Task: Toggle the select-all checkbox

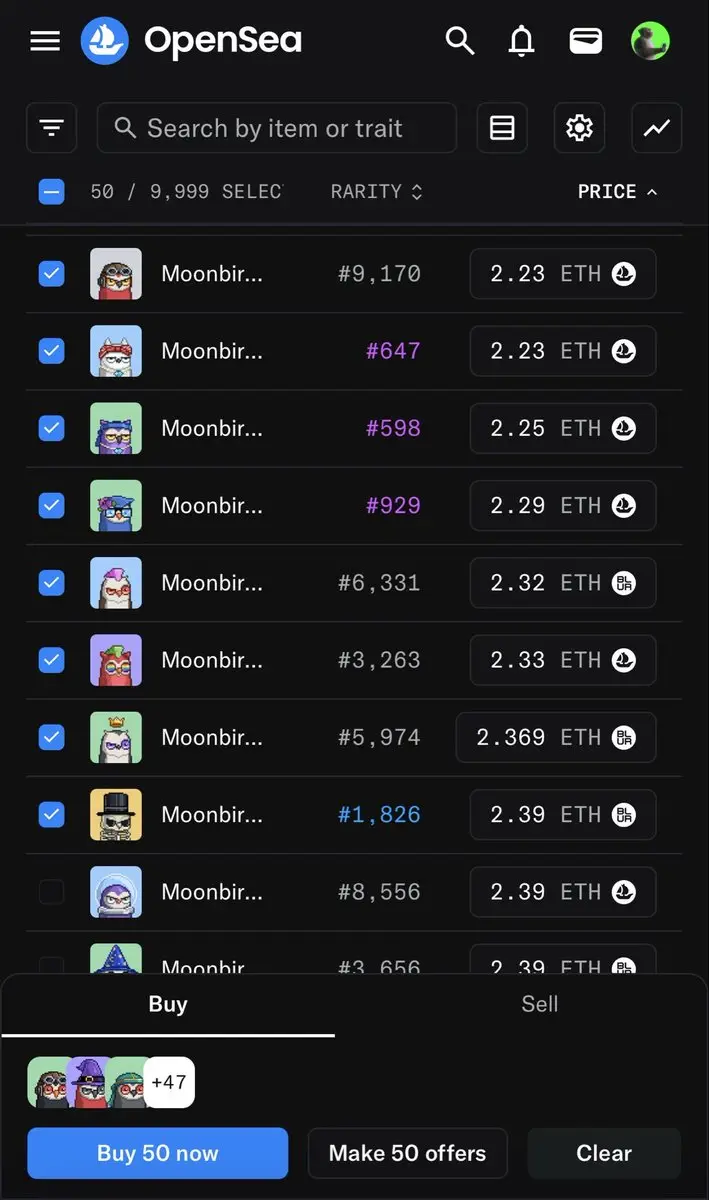Action: click(x=52, y=191)
